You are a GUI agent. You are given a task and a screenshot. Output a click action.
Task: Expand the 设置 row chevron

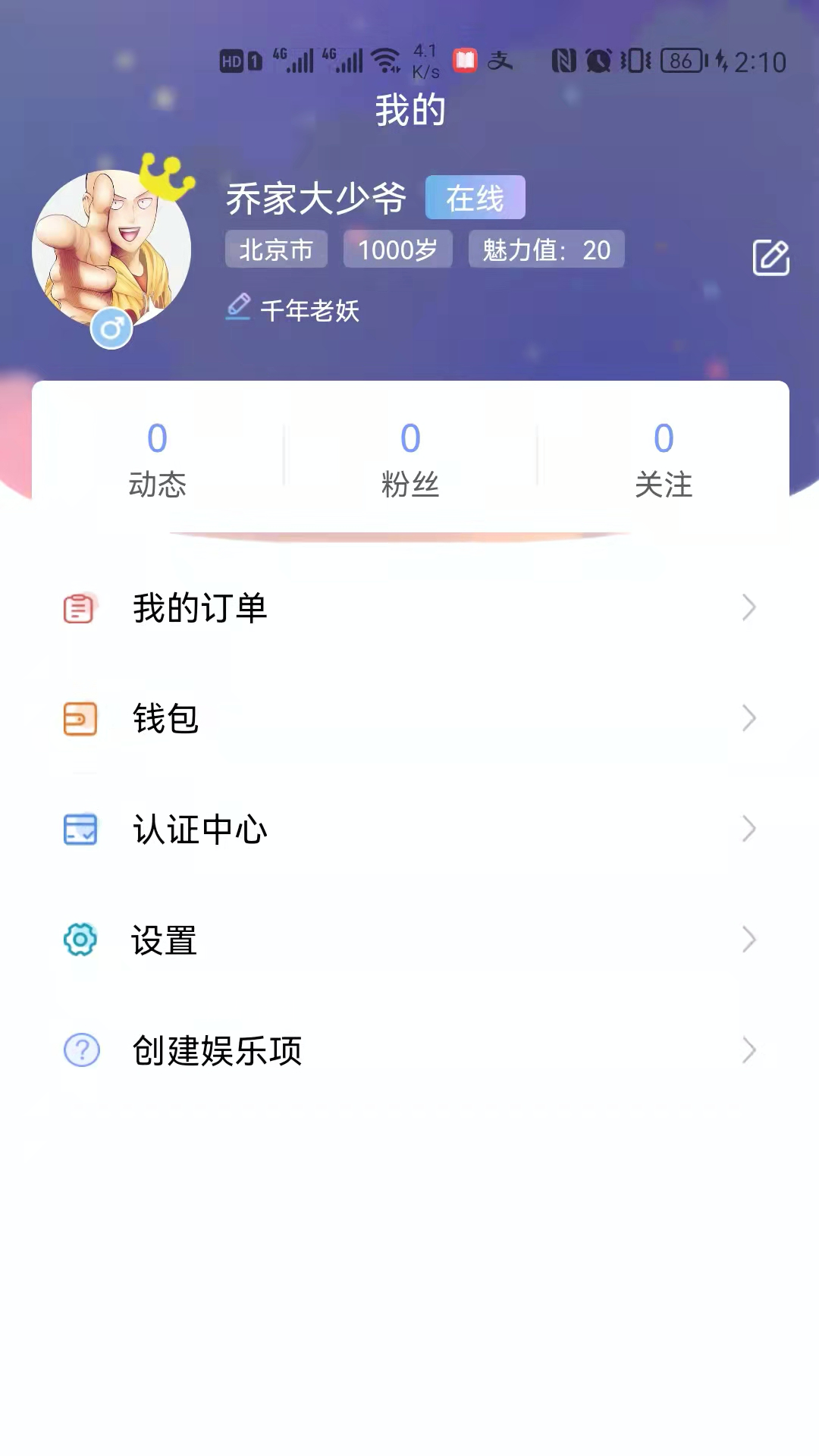748,940
